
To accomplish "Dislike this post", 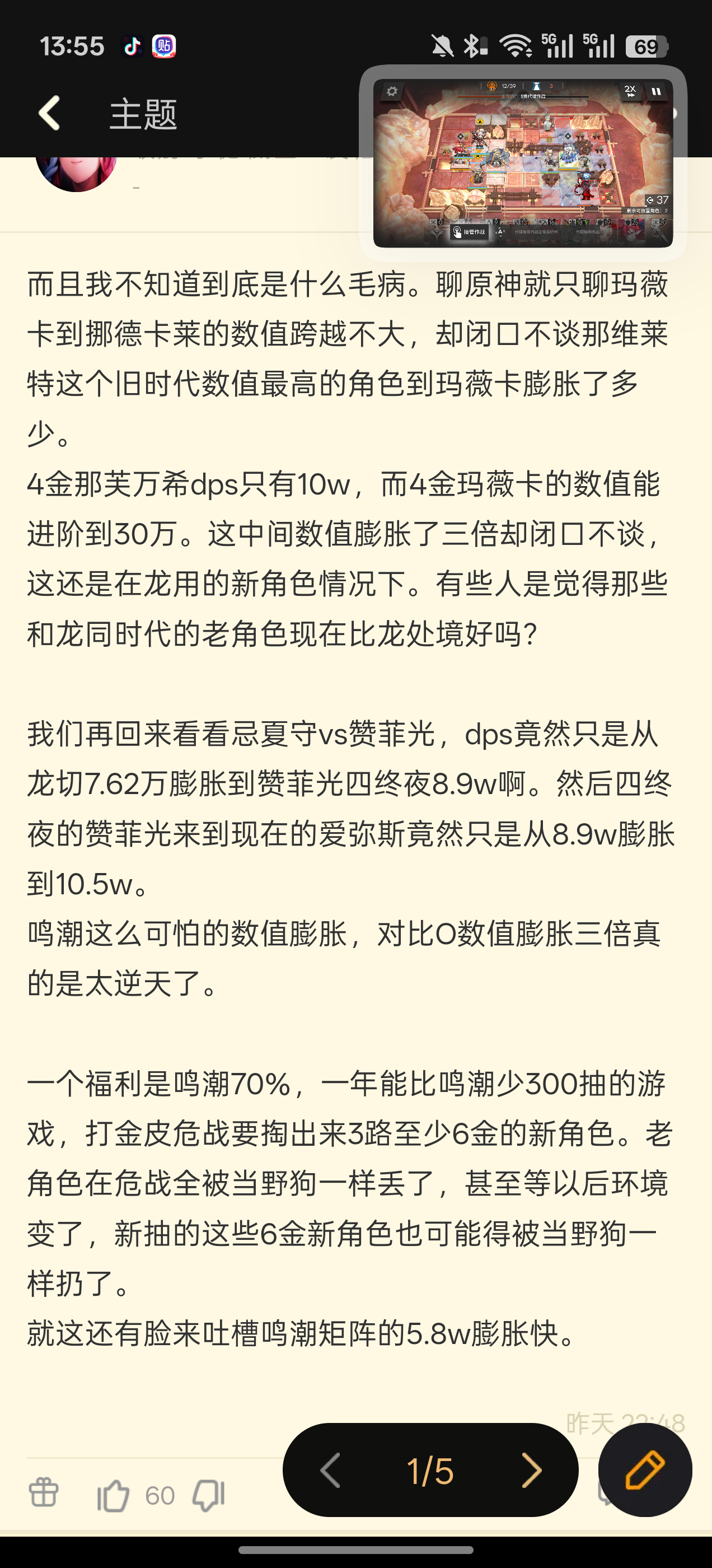I will pyautogui.click(x=209, y=1496).
